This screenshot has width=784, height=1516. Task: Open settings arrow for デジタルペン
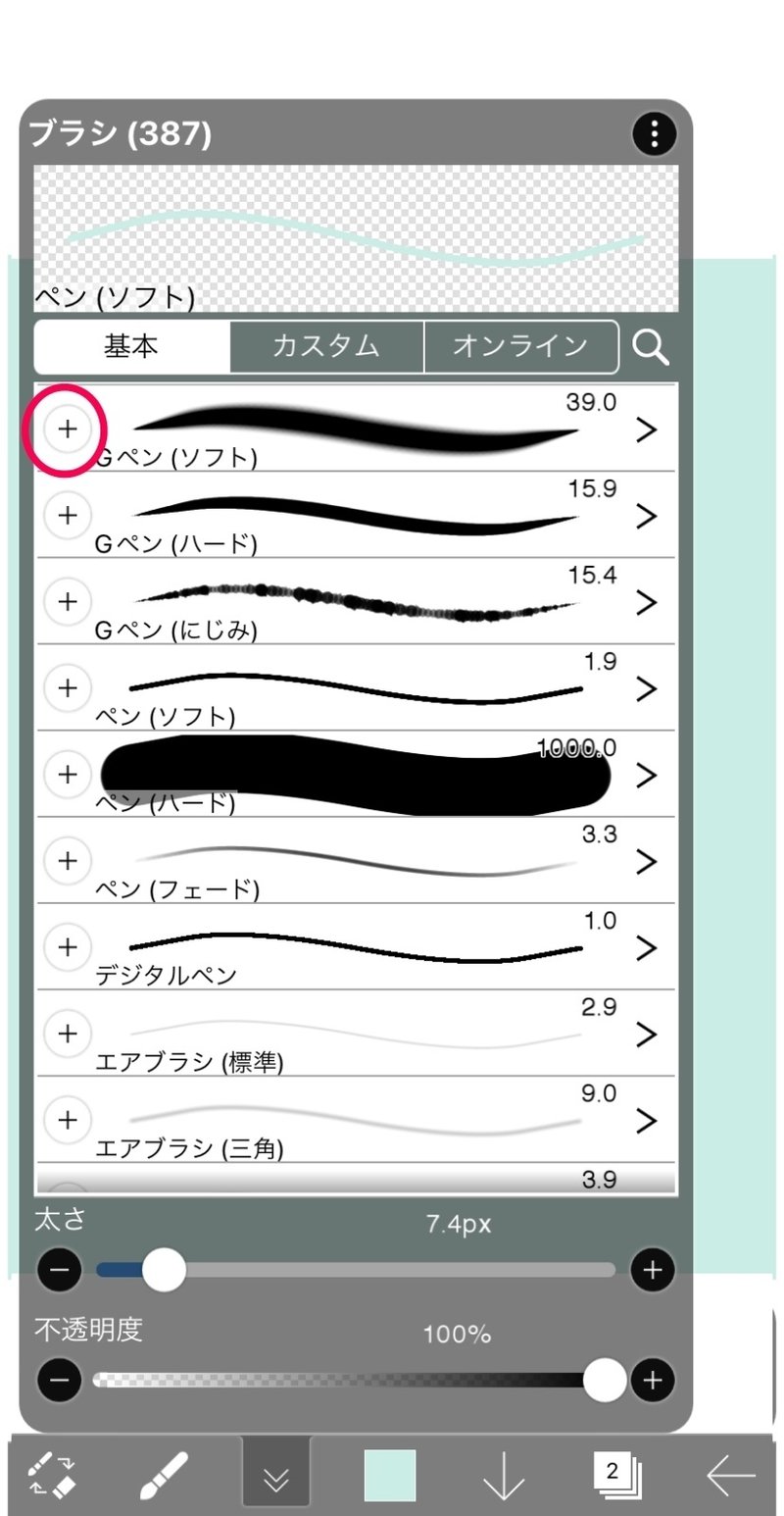646,947
